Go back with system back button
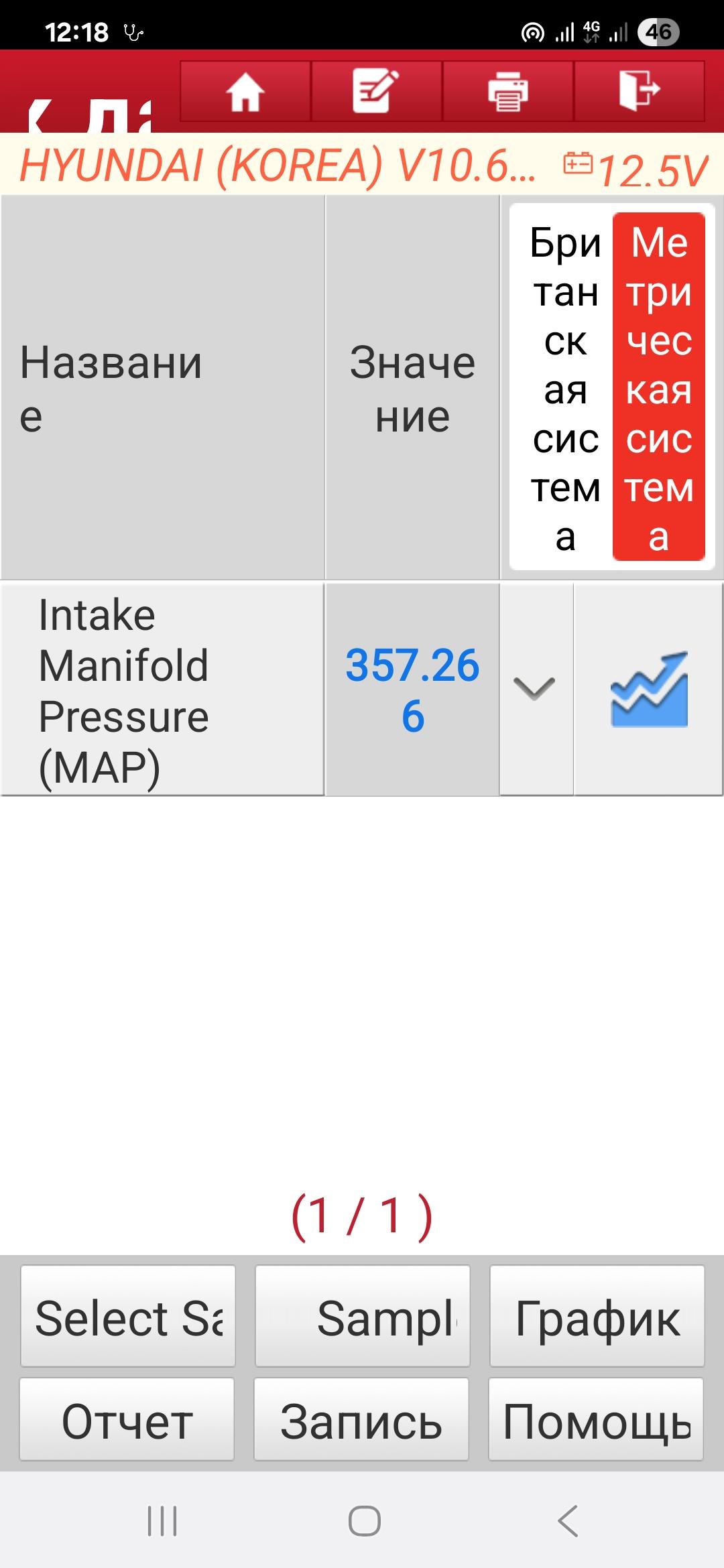This screenshot has width=724, height=1568. coord(568,1520)
